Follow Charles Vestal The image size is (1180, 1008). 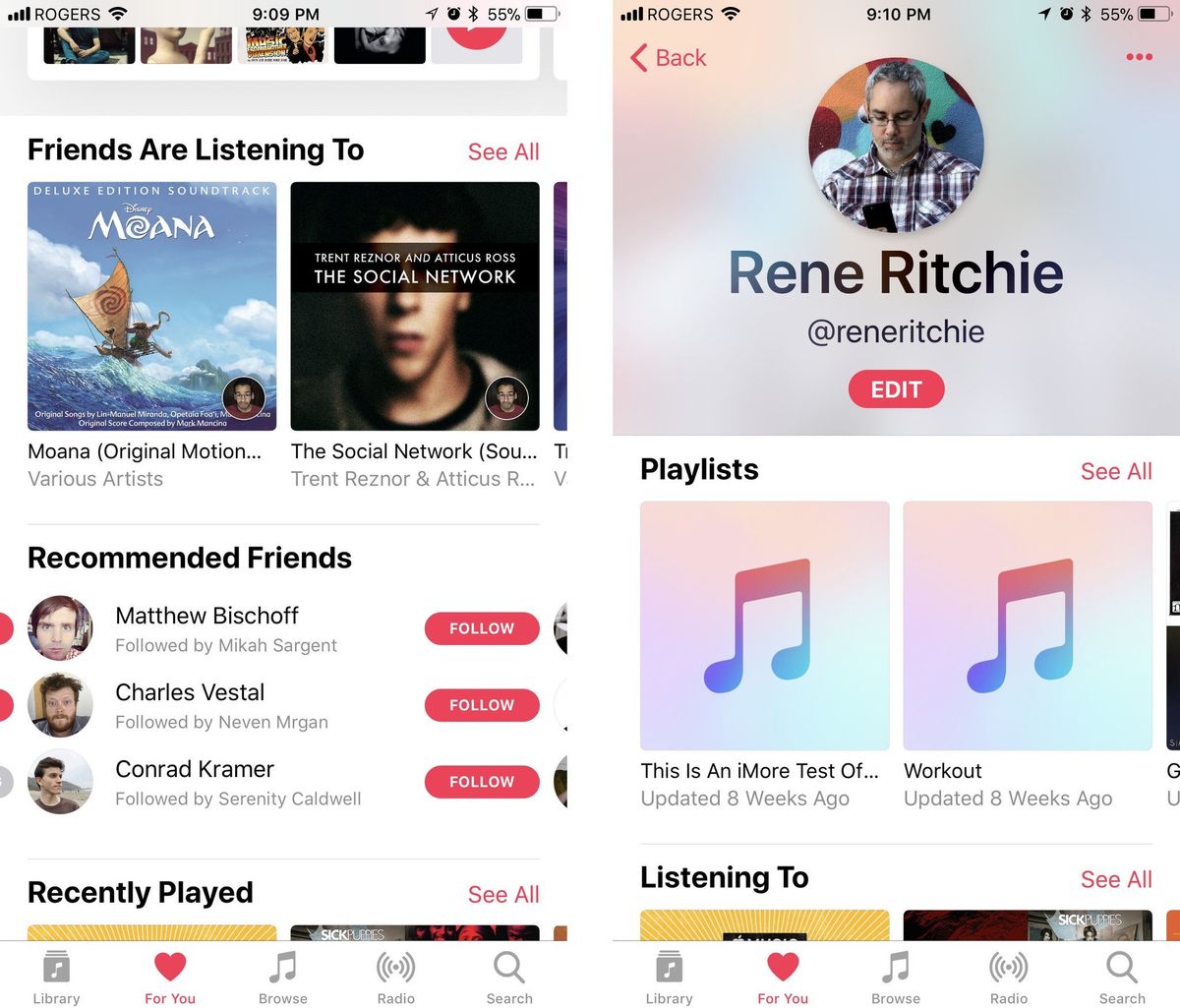(482, 705)
